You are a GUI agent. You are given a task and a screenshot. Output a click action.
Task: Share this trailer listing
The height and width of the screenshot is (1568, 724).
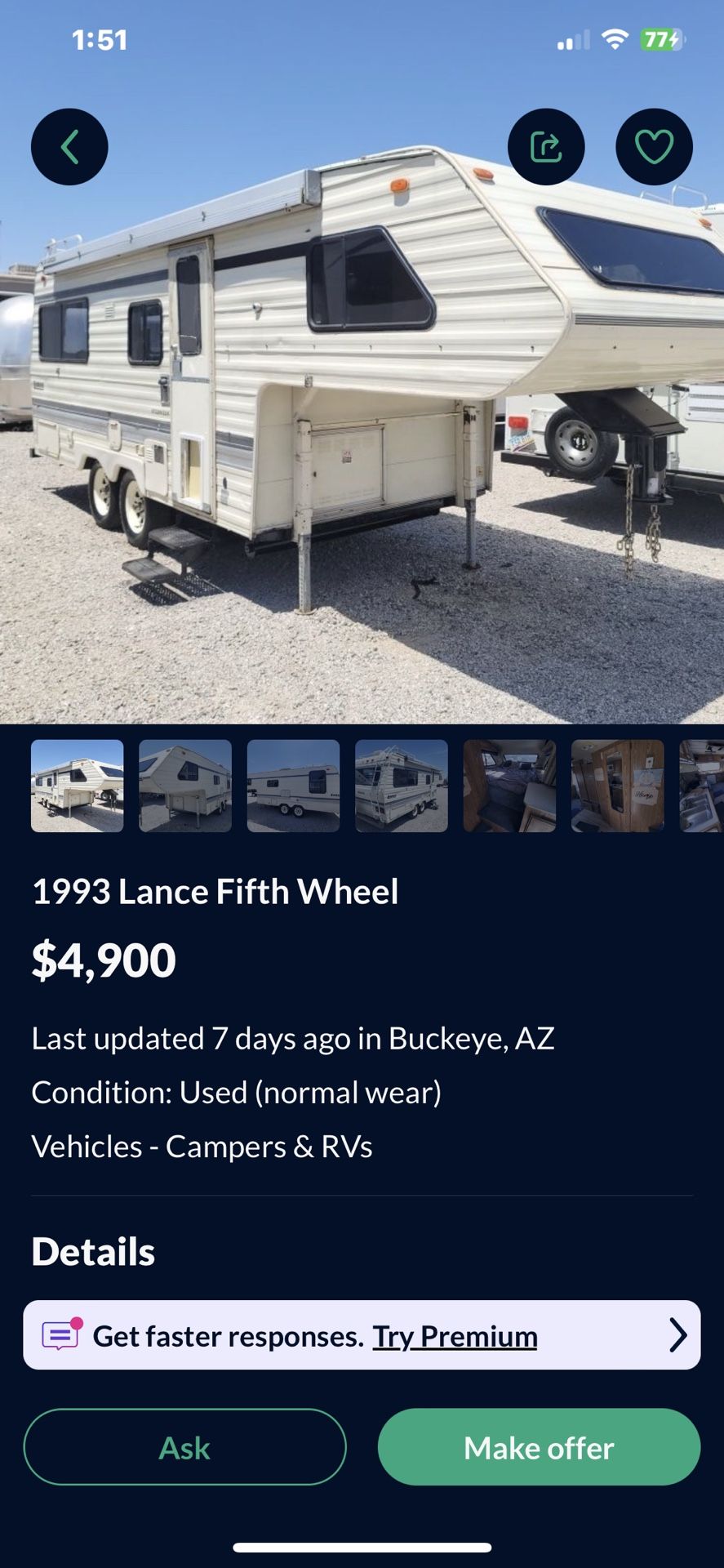[545, 145]
